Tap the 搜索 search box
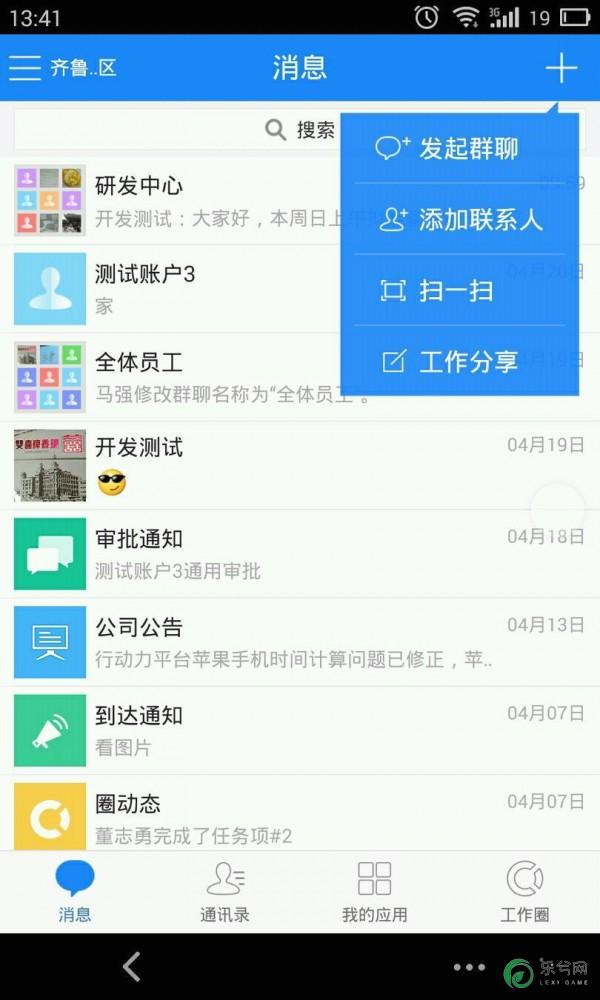The height and width of the screenshot is (1000, 600). pos(177,130)
